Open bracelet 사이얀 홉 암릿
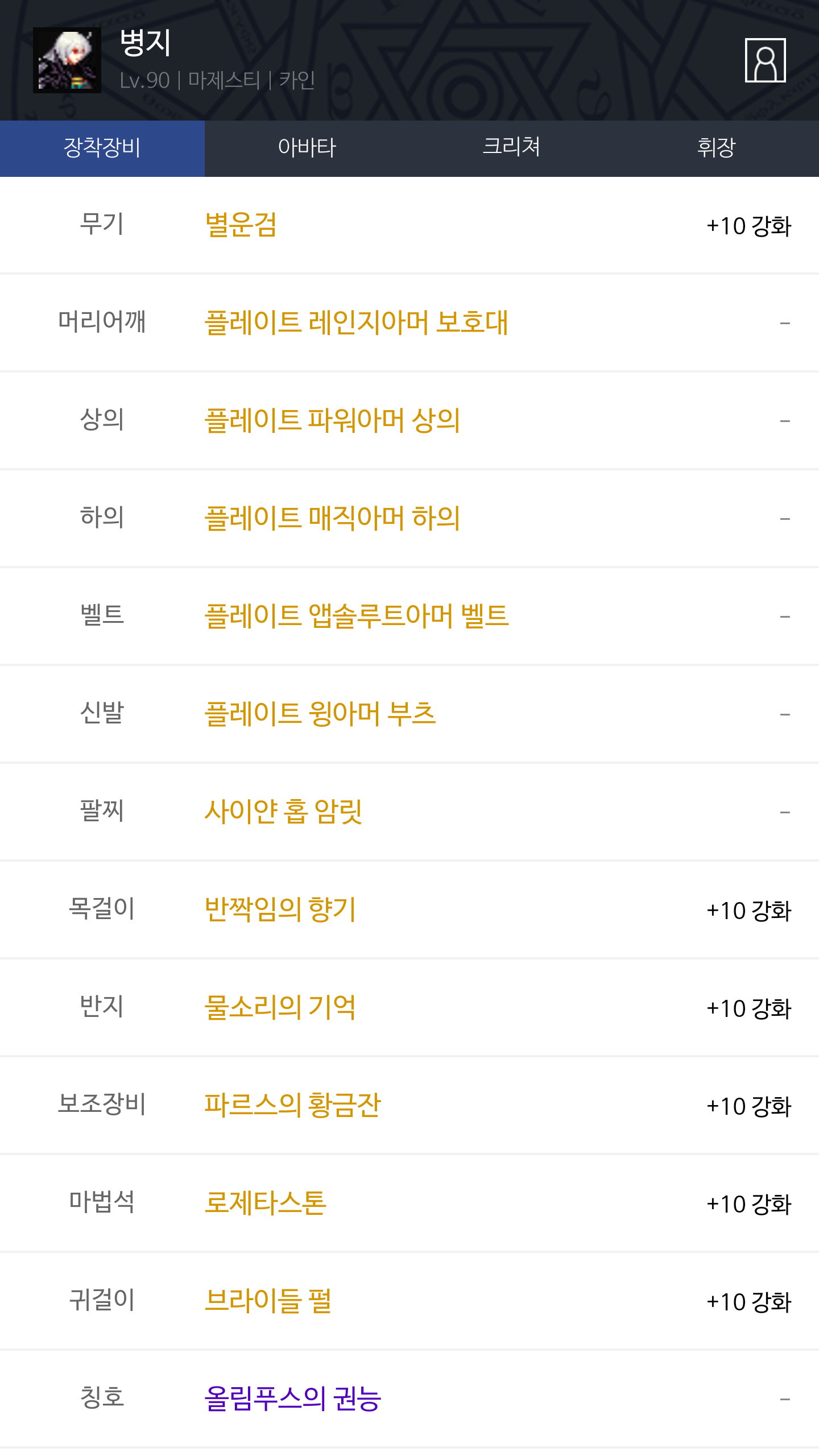The image size is (819, 1456). (283, 812)
